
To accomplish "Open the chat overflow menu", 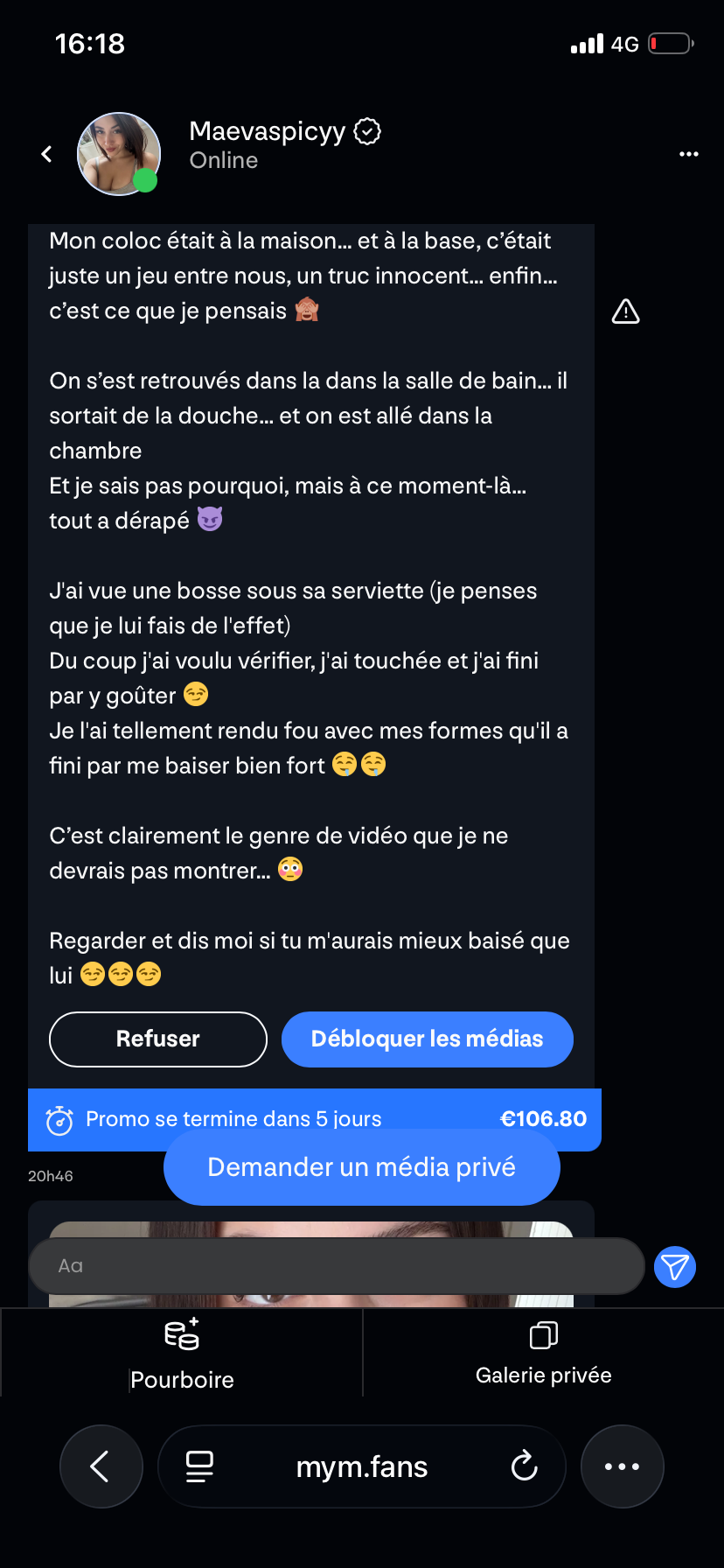I will (x=689, y=154).
